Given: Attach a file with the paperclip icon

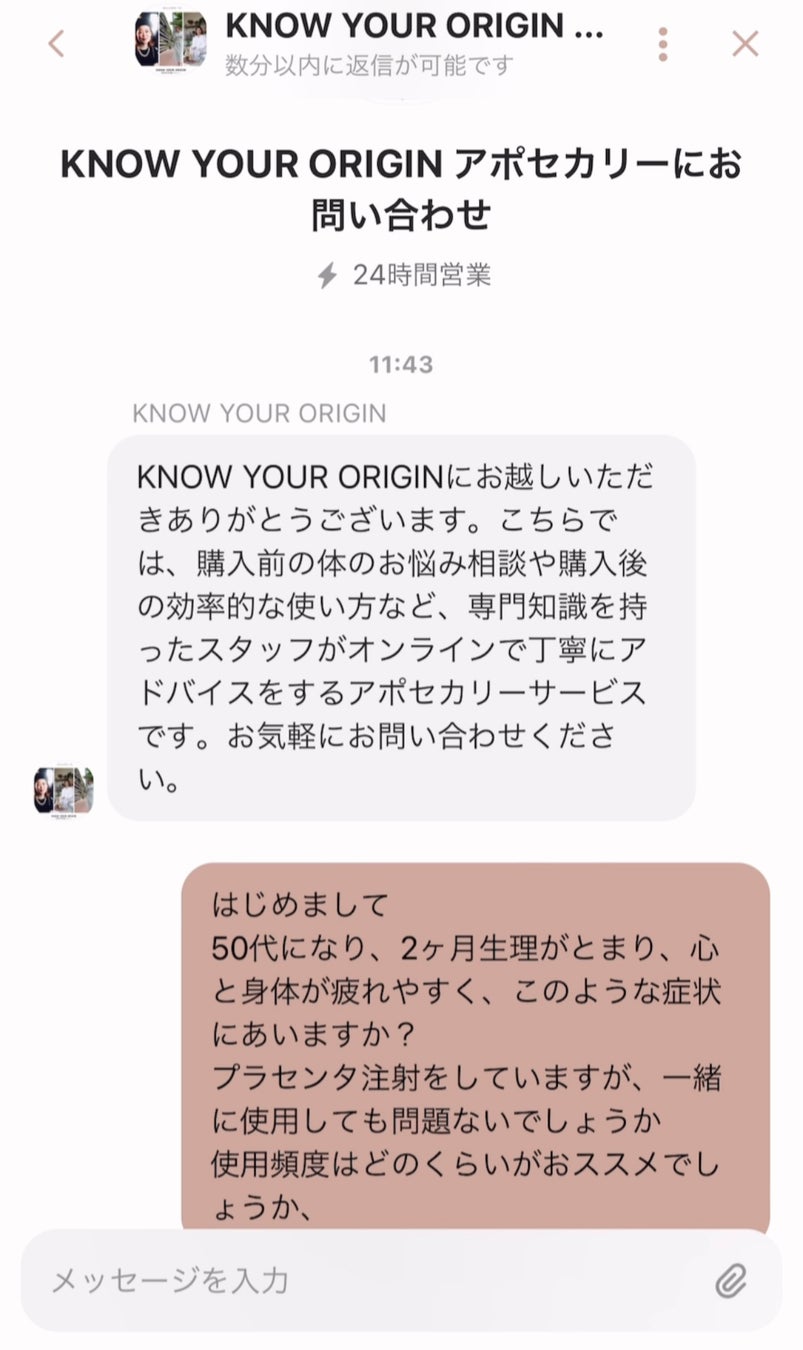Looking at the screenshot, I should 732,1280.
